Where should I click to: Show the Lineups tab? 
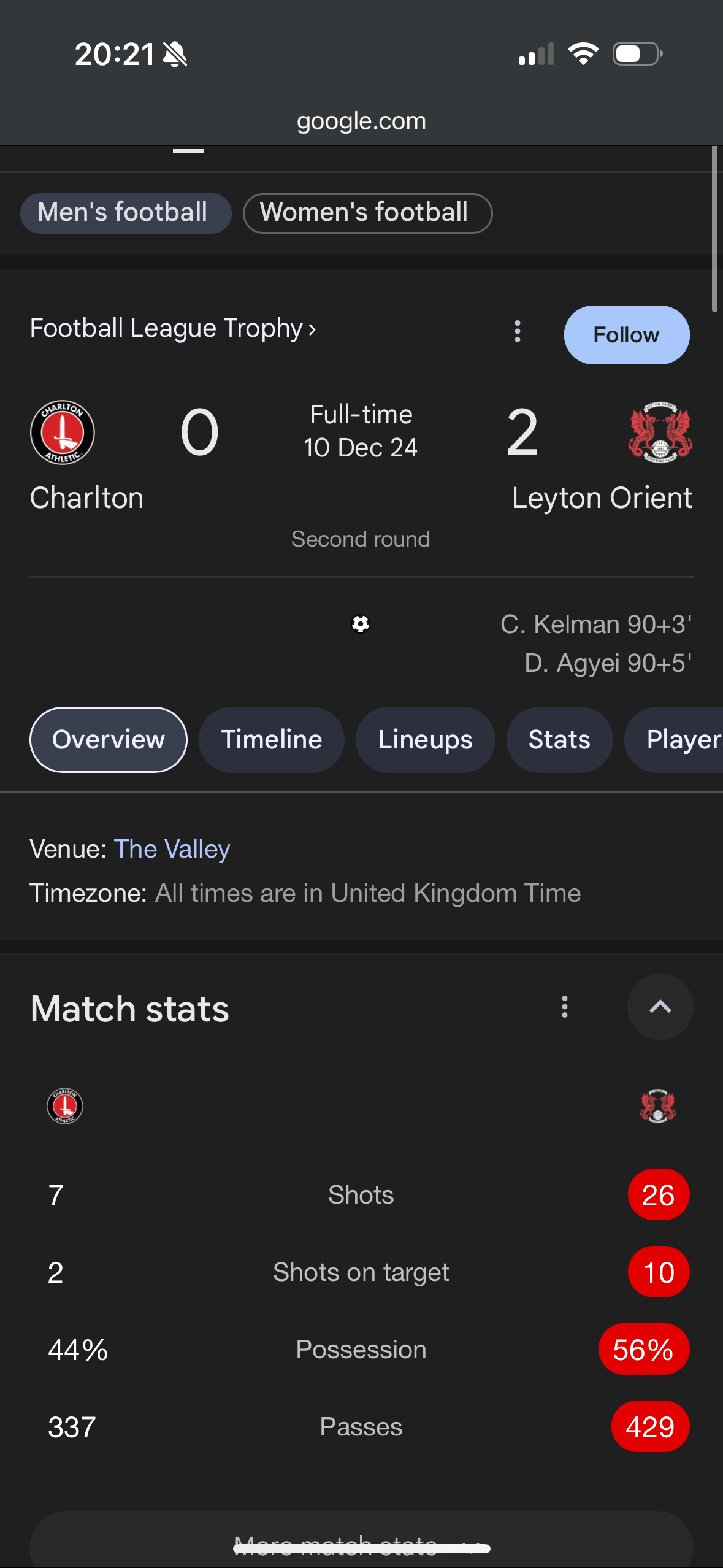tap(425, 739)
